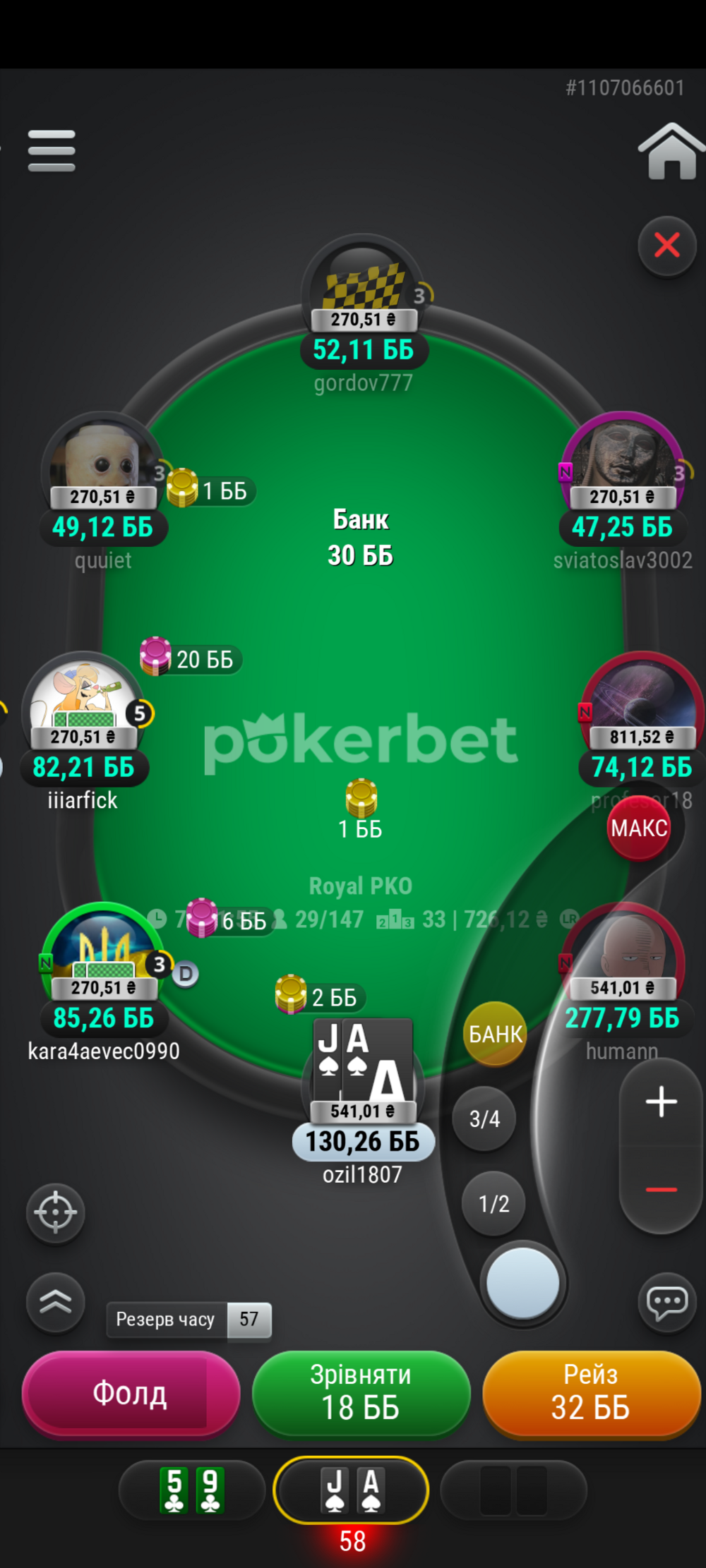Tap the bet slider handle
The width and height of the screenshot is (706, 1568).
pos(523,1283)
